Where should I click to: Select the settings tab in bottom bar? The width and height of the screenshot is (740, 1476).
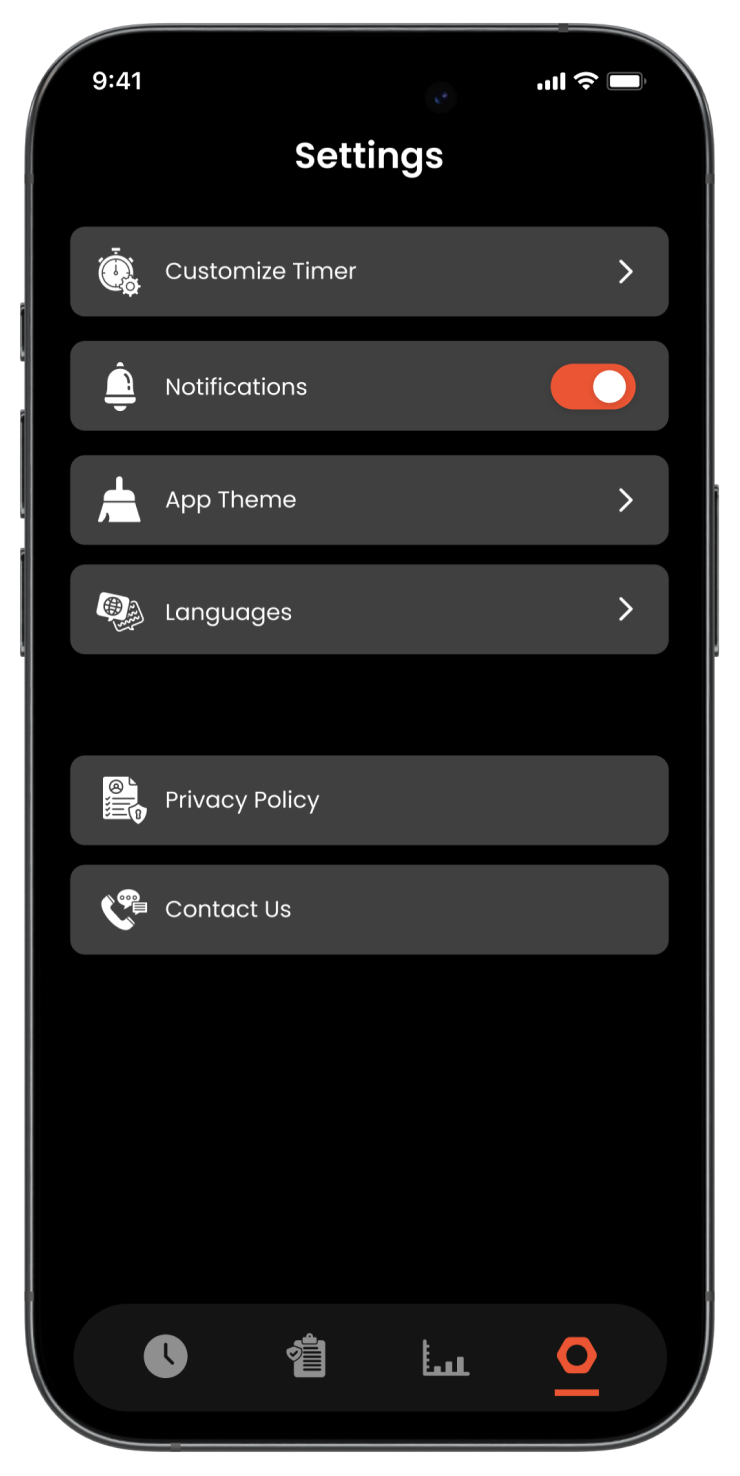point(577,1357)
